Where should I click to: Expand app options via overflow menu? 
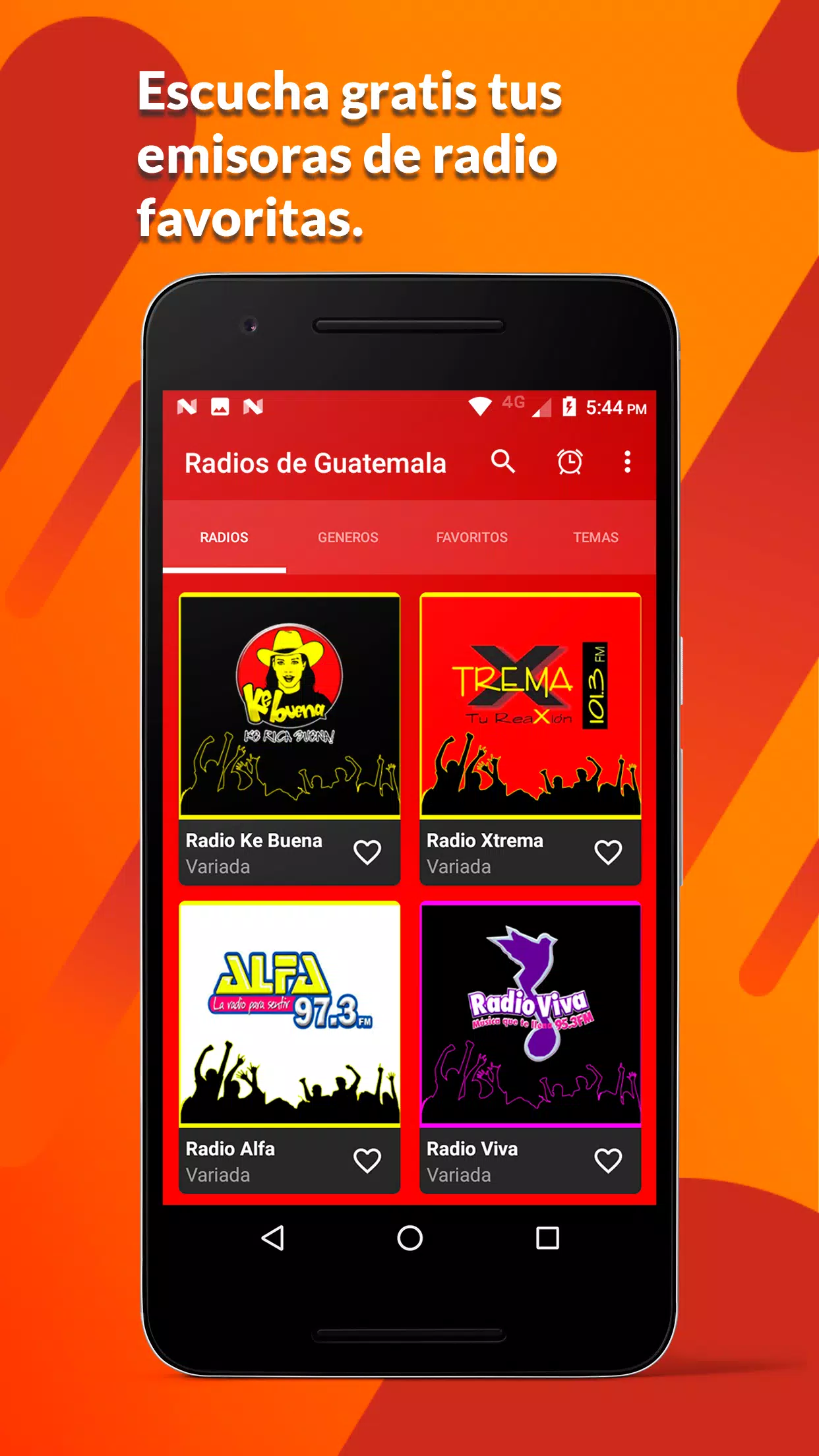[x=626, y=464]
